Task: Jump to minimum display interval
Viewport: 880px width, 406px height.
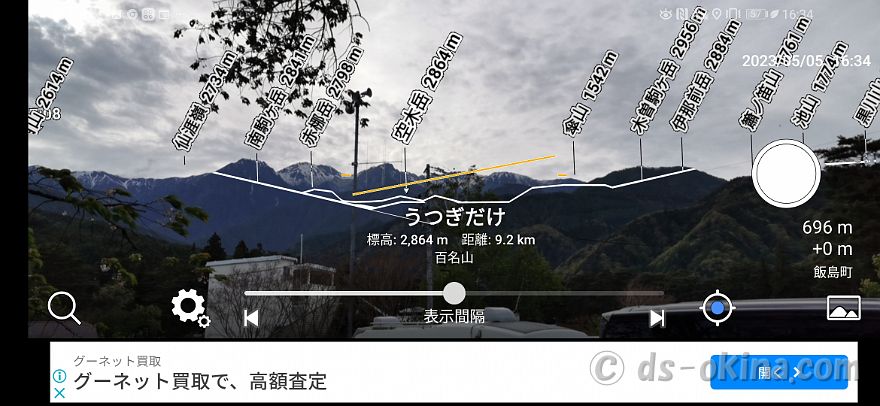Action: (x=251, y=318)
